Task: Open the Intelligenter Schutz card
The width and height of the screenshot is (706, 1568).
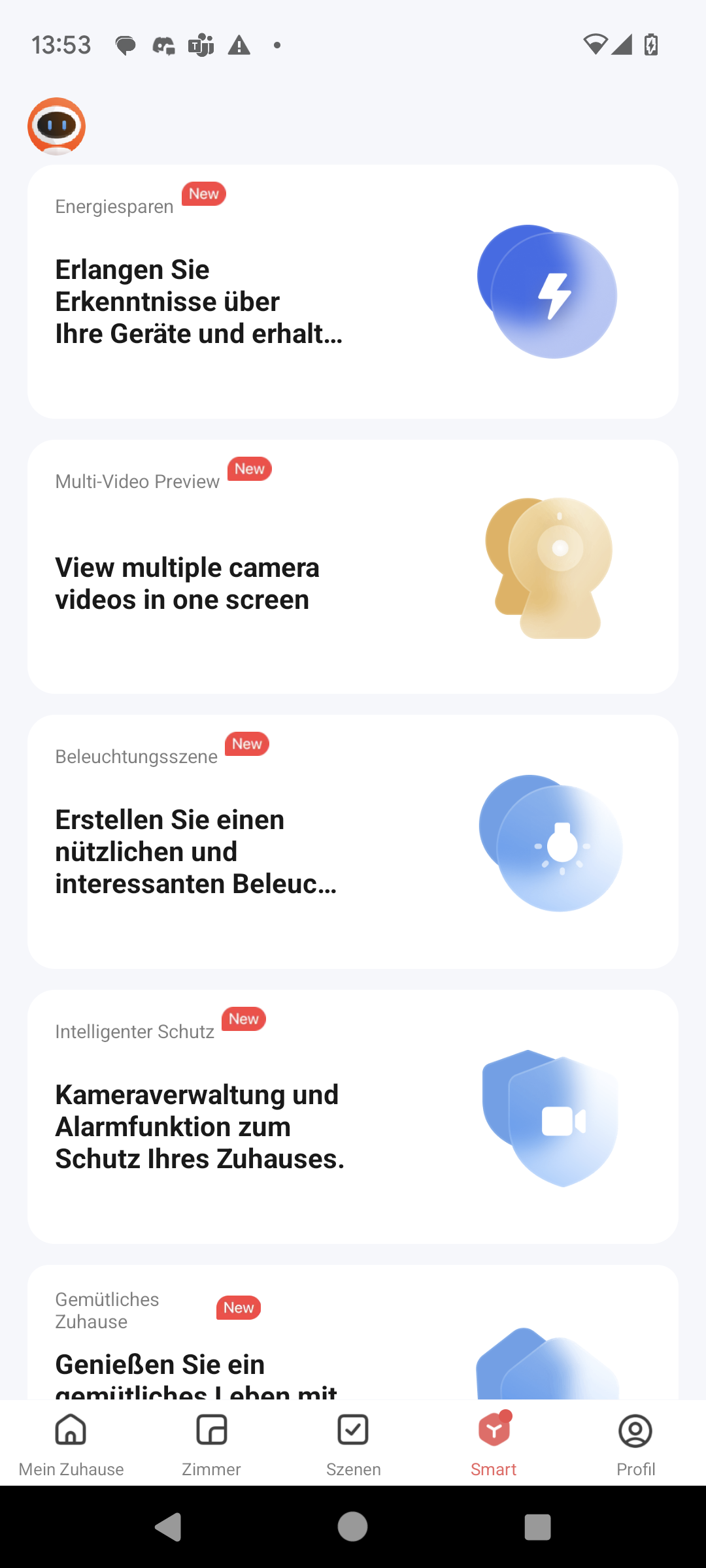Action: click(x=353, y=1117)
